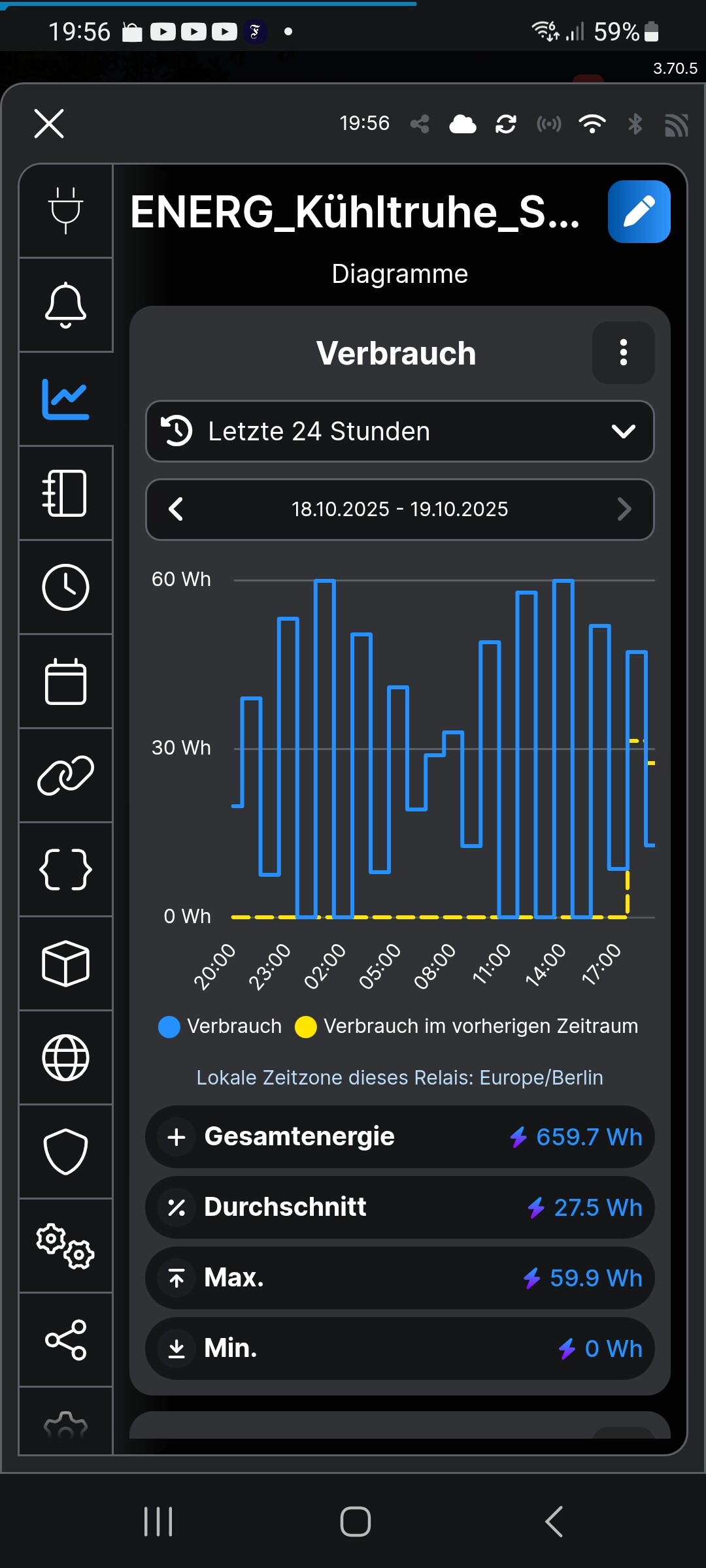
Task: Open the cube box tab
Action: point(65,964)
